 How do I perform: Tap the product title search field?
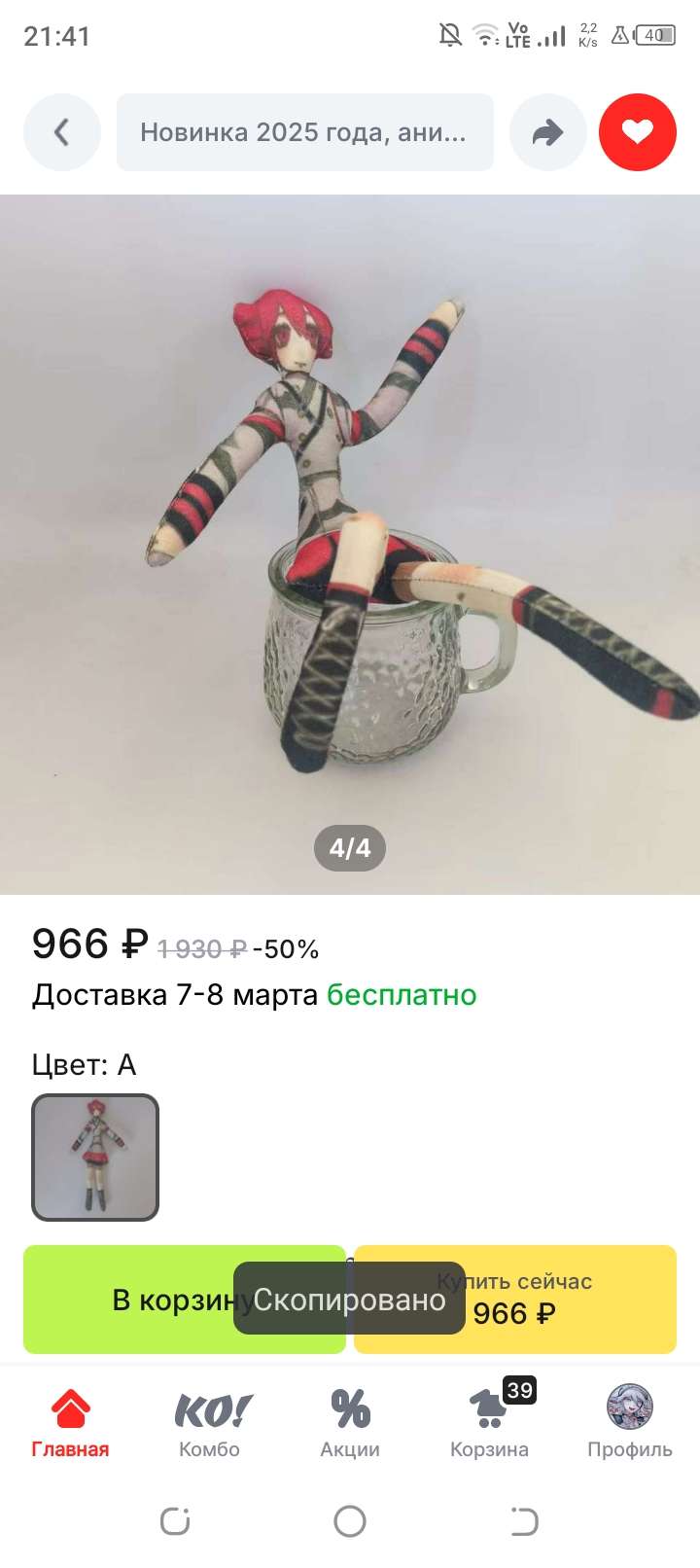304,132
